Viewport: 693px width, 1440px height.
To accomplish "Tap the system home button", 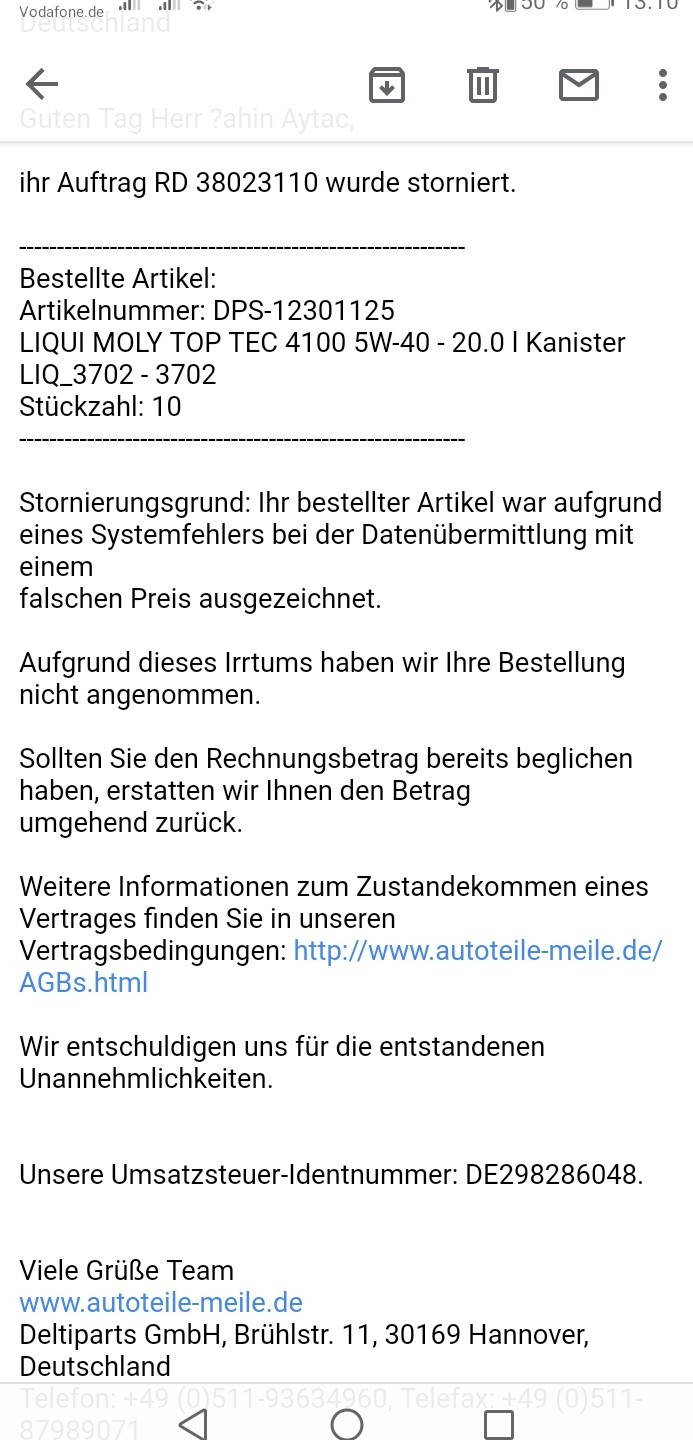I will tap(347, 1422).
